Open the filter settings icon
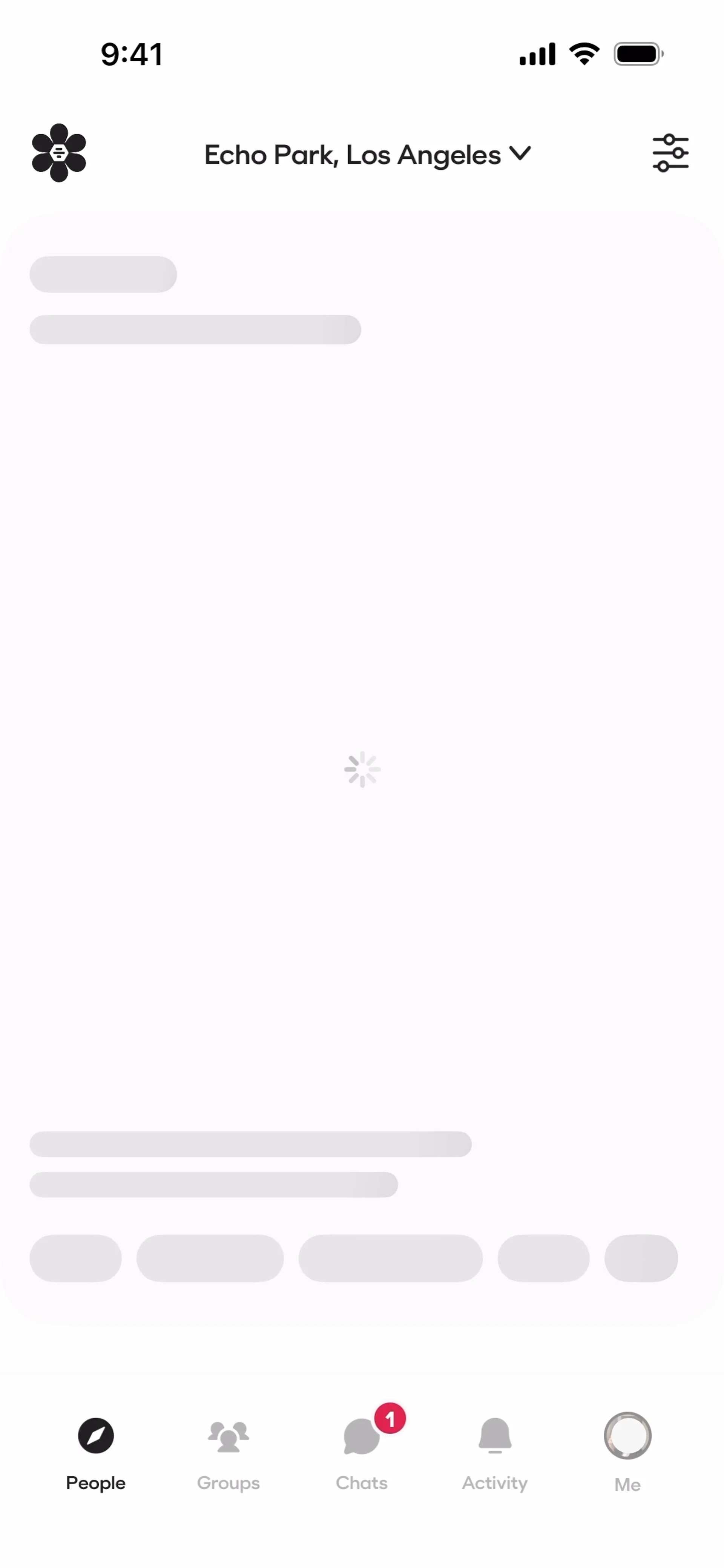Image resolution: width=724 pixels, height=1568 pixels. point(670,153)
